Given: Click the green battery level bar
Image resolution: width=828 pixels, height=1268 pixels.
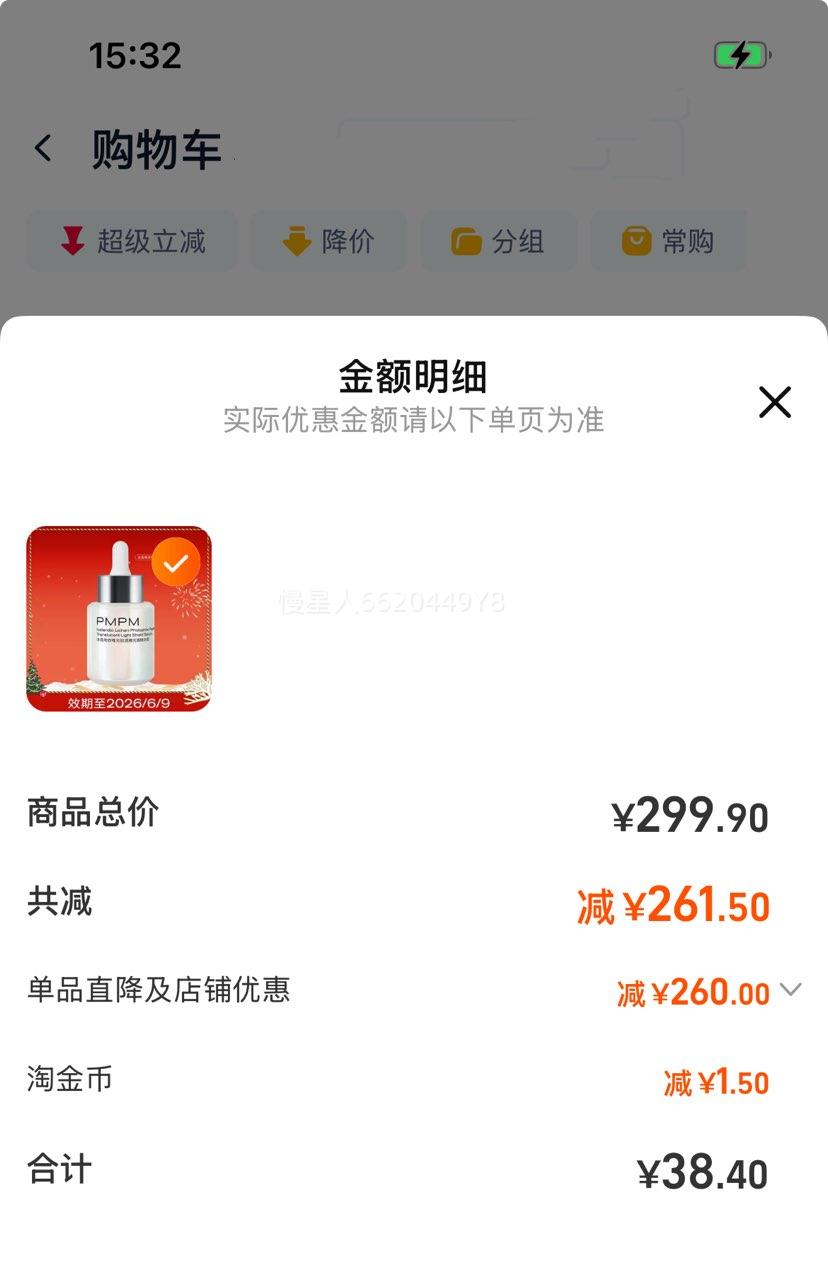Looking at the screenshot, I should [735, 57].
